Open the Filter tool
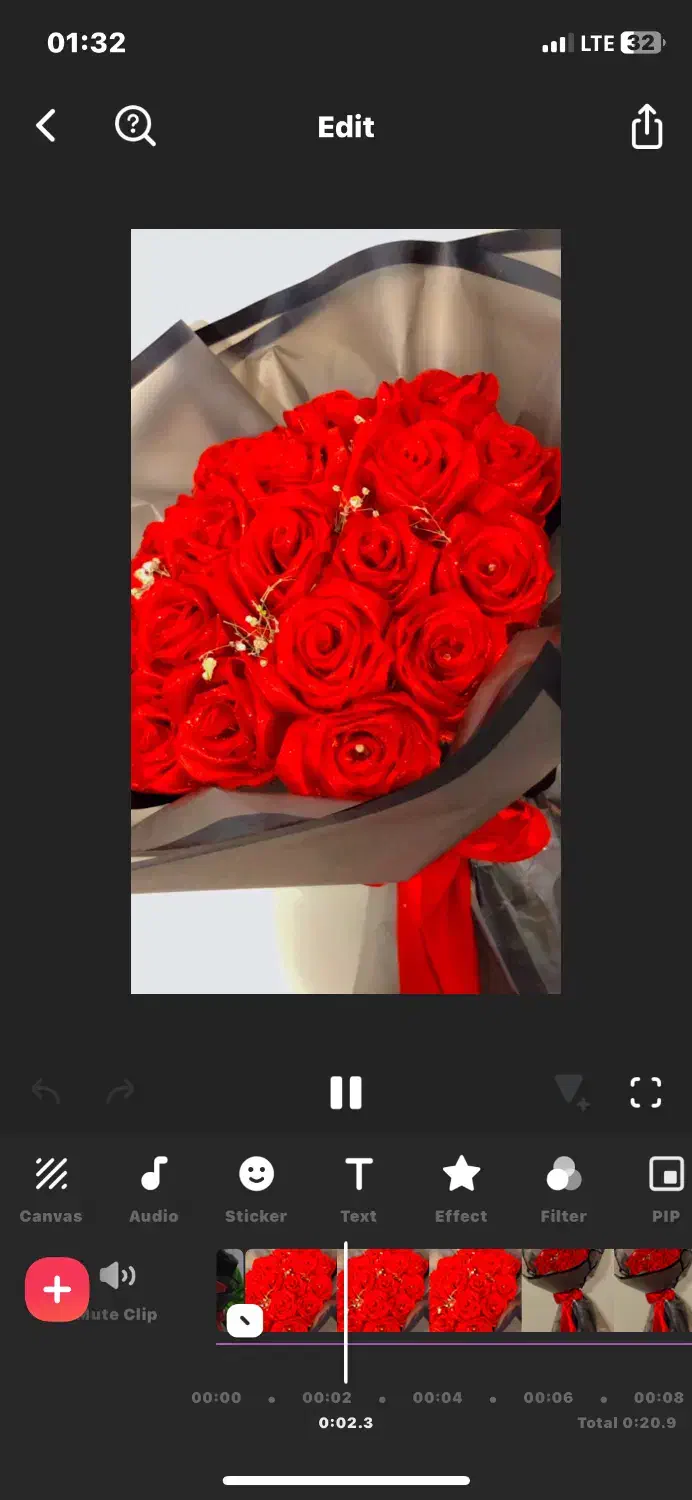The height and width of the screenshot is (1500, 692). [x=563, y=1188]
